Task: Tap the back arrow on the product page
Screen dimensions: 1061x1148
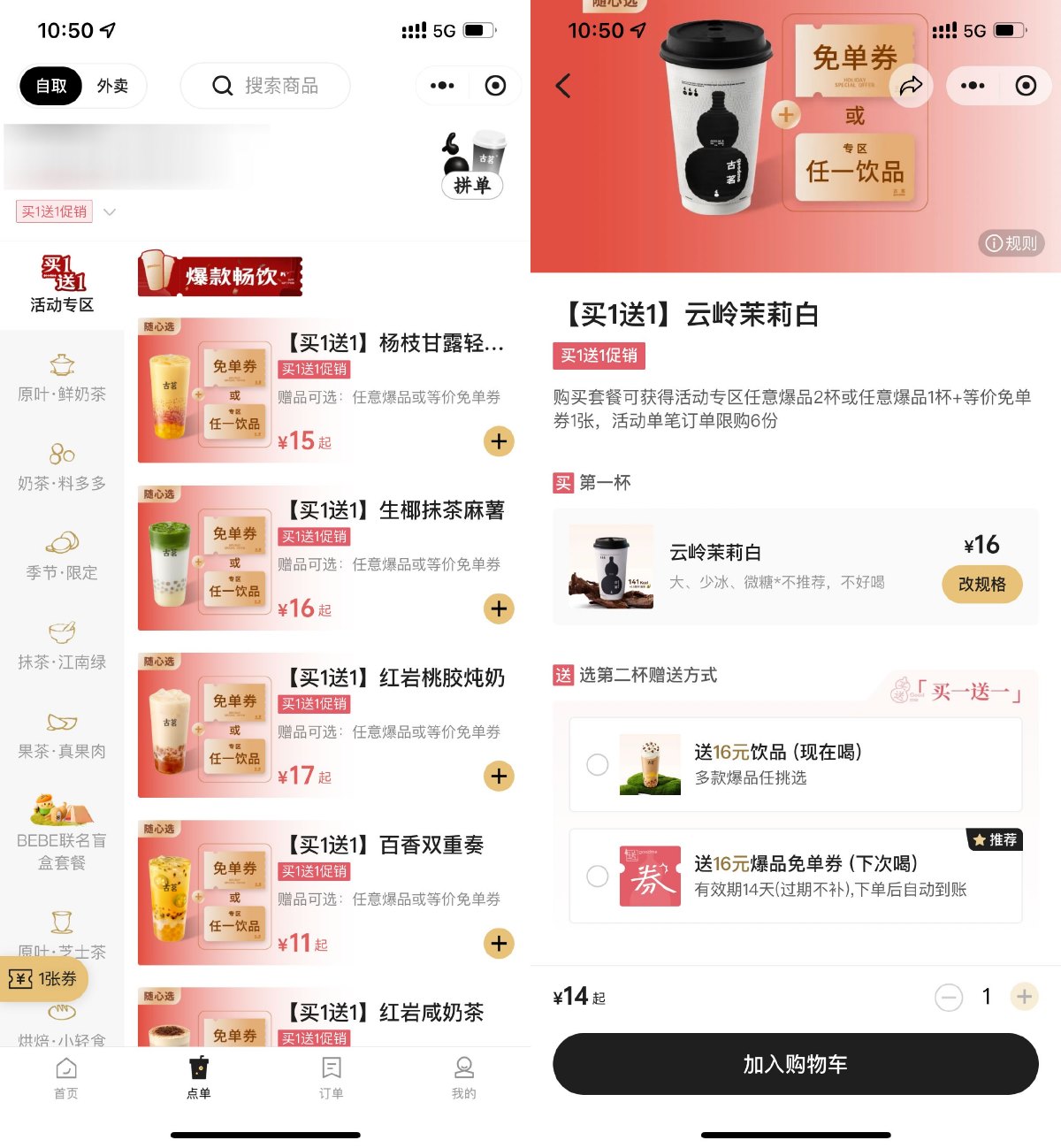Action: click(x=562, y=86)
